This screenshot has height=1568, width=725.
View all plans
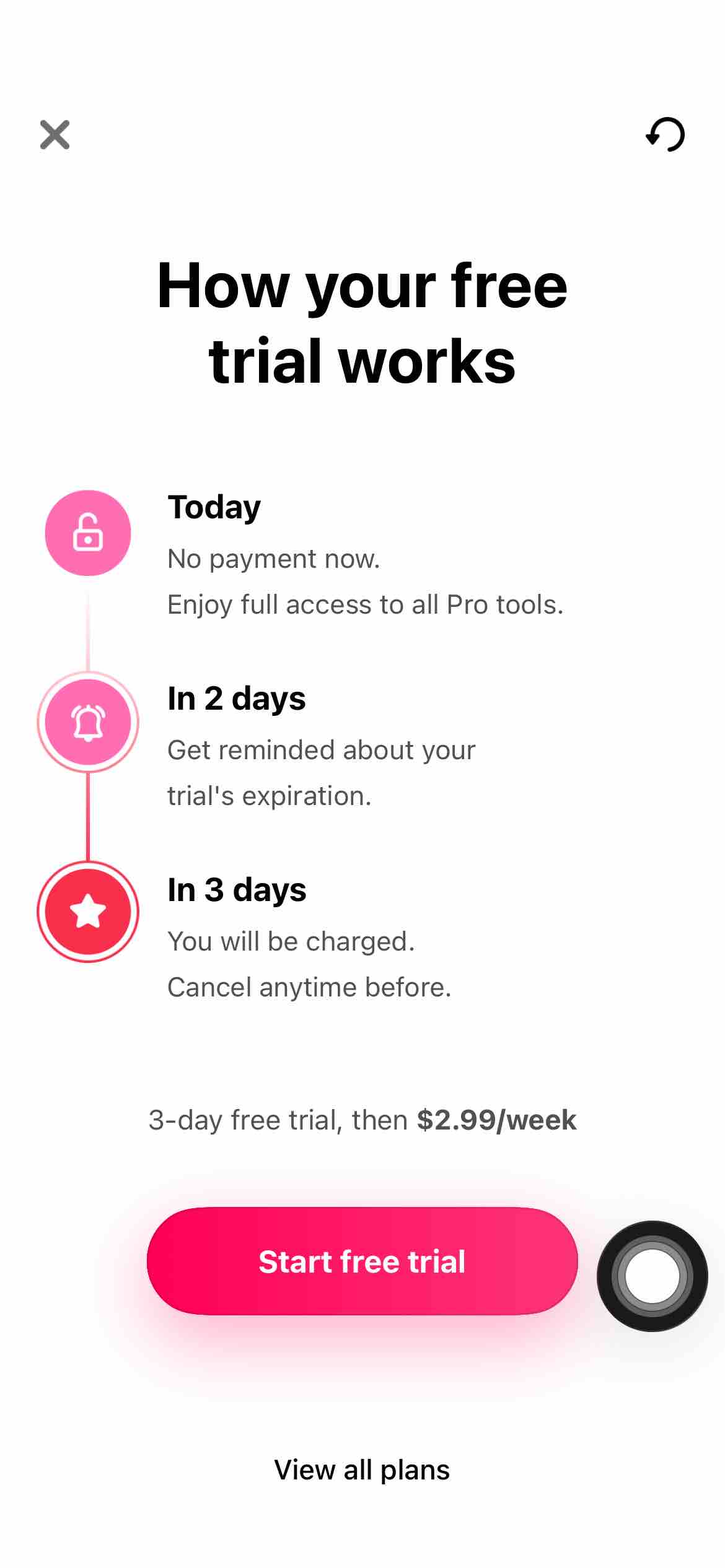click(362, 1470)
